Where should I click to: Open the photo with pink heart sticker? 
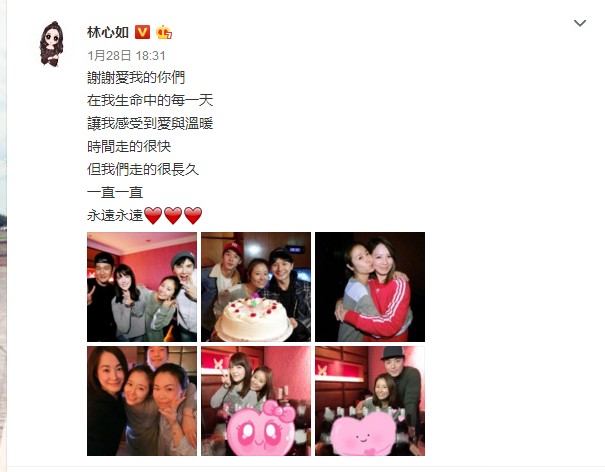[x=370, y=401]
